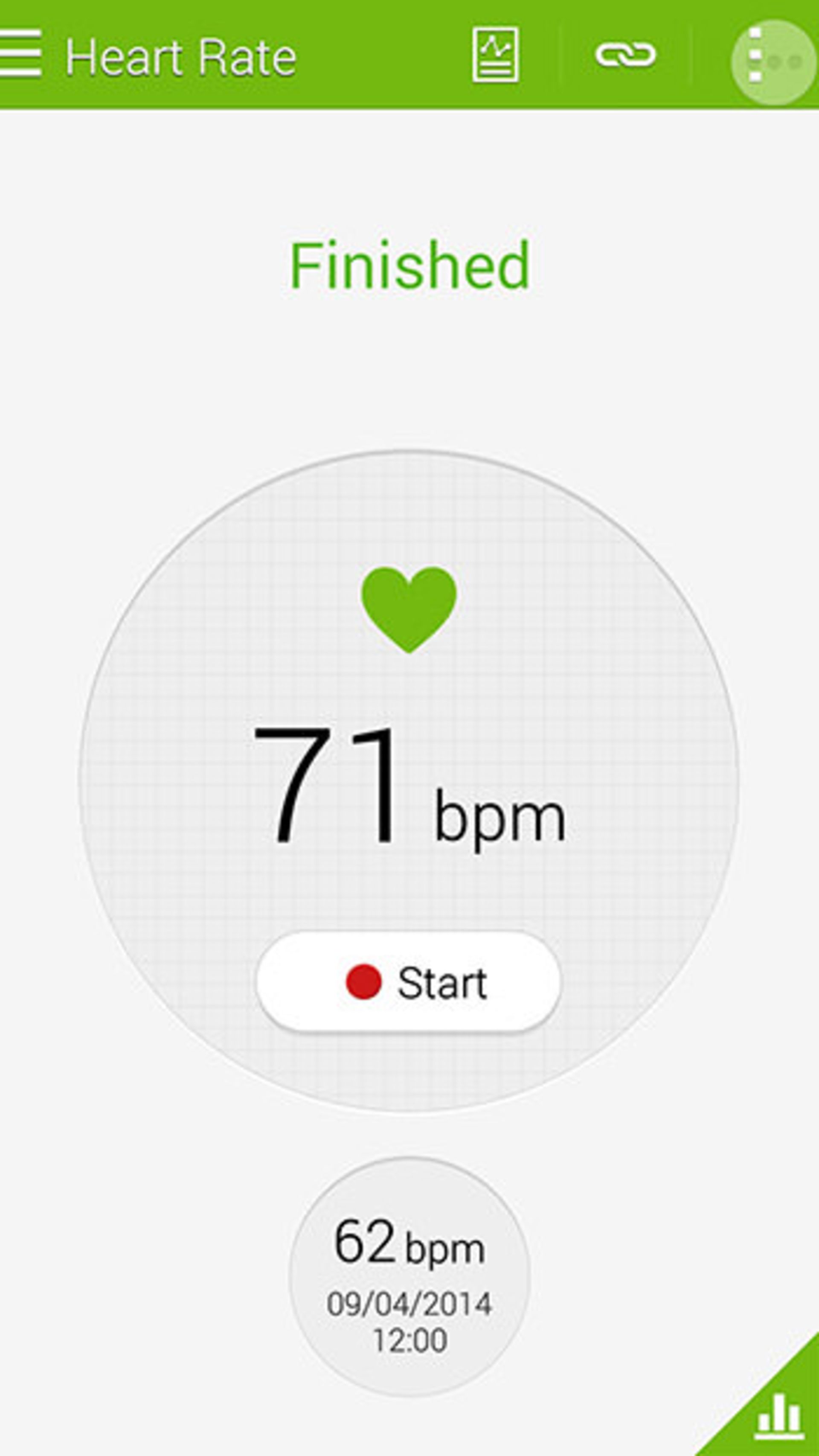This screenshot has height=1456, width=819.
Task: Start a new heart rate measurement
Action: coord(409,983)
